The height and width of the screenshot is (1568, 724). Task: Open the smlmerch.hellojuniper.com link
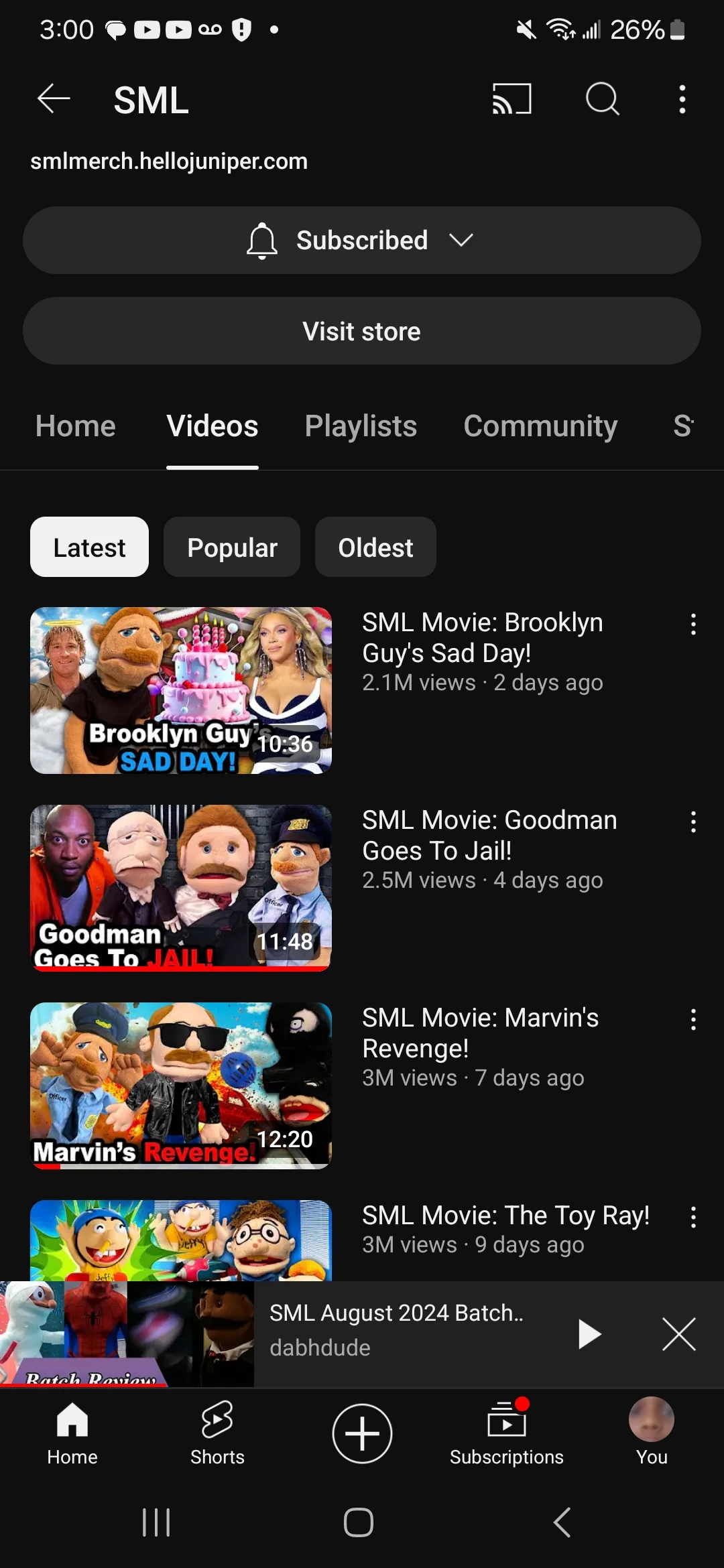[169, 161]
